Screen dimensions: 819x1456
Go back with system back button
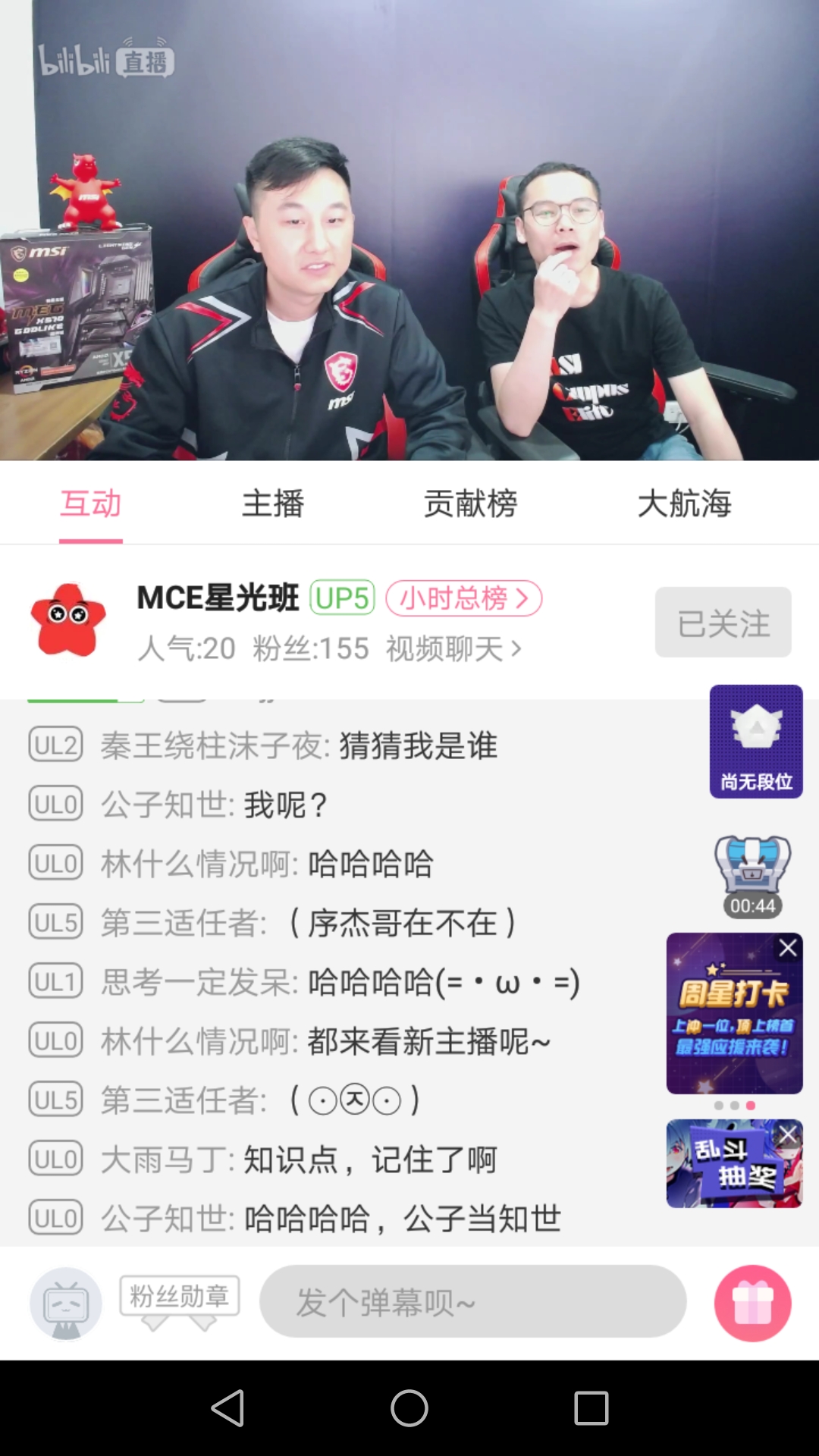pyautogui.click(x=227, y=1408)
